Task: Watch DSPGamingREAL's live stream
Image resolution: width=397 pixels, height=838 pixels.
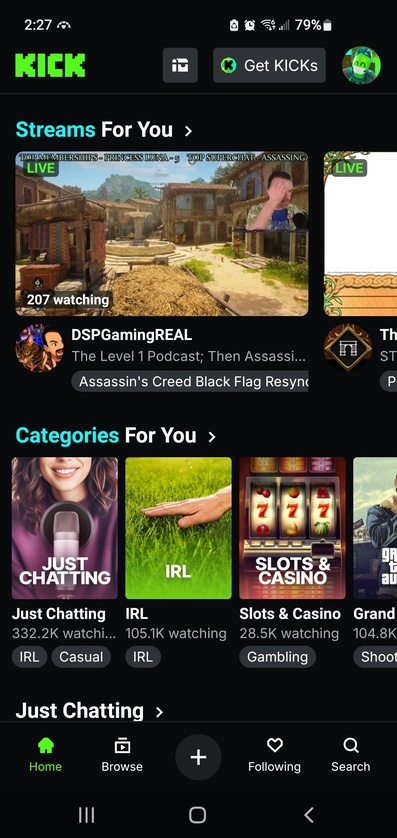Action: point(162,234)
